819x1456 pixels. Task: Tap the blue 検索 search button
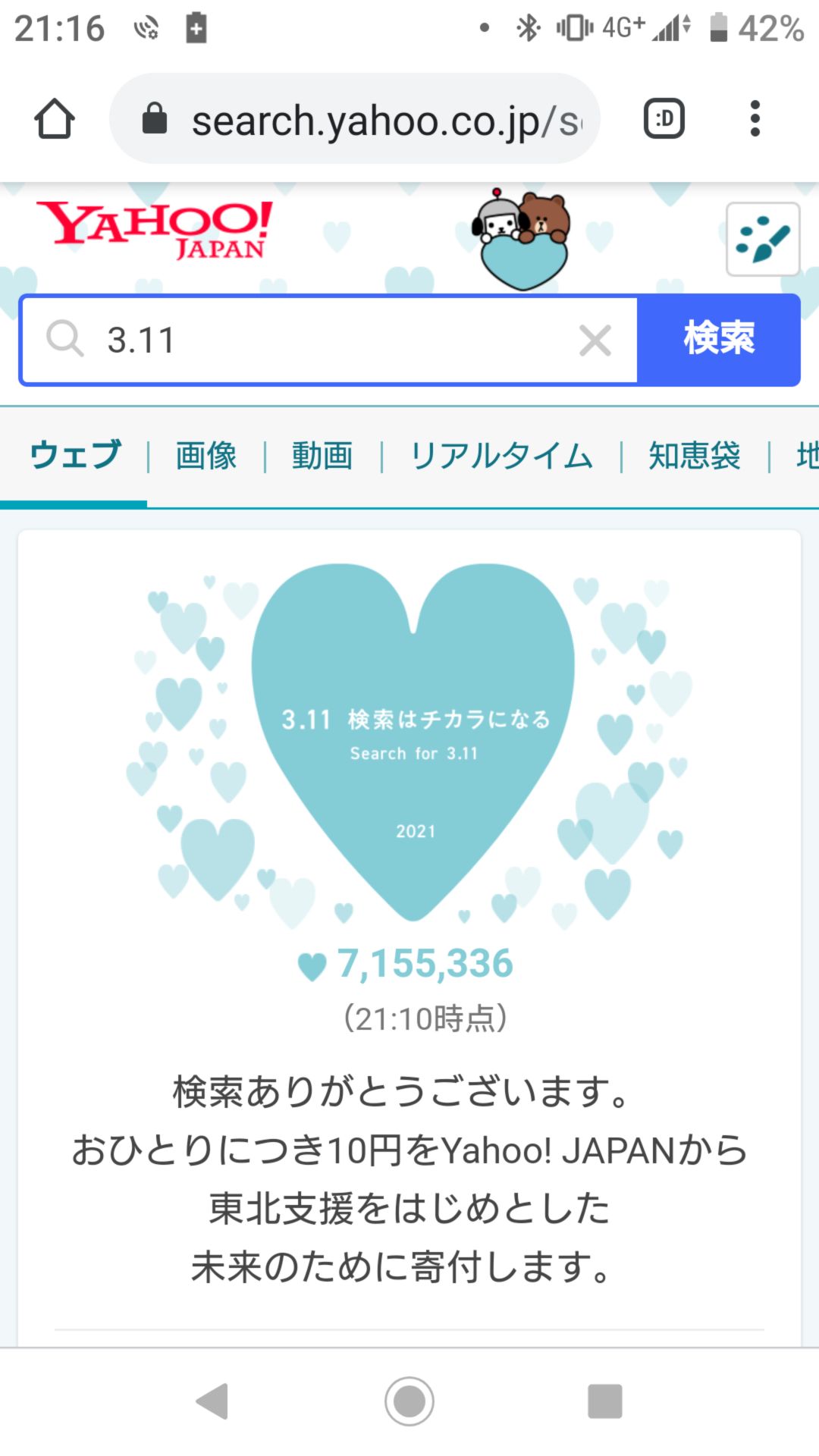point(719,340)
